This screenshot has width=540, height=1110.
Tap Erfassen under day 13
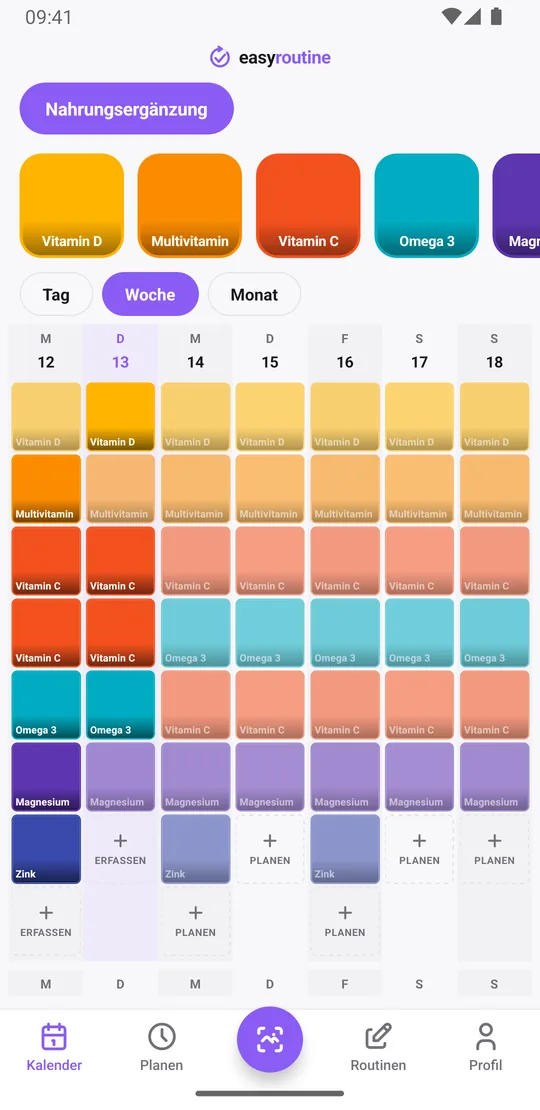point(120,849)
